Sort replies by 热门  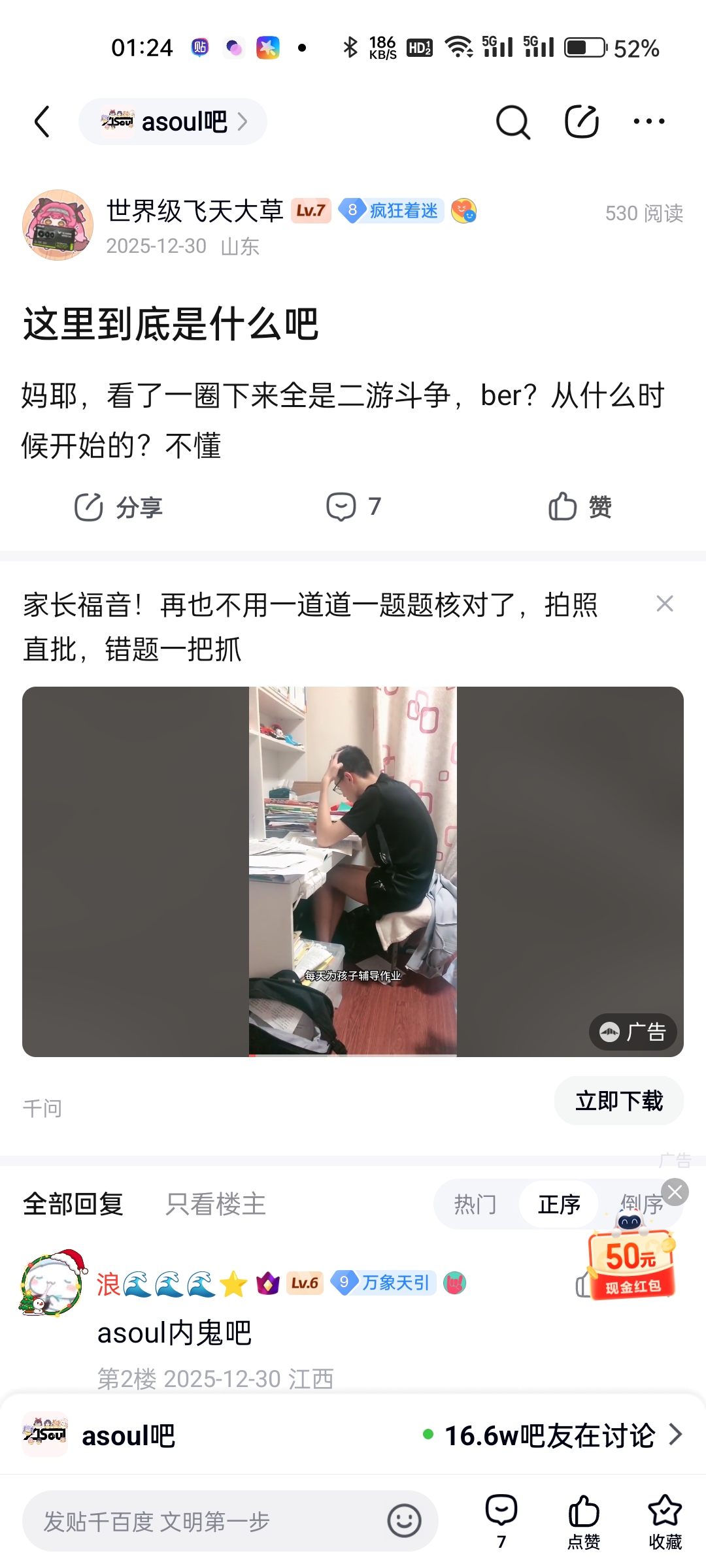[x=475, y=1204]
